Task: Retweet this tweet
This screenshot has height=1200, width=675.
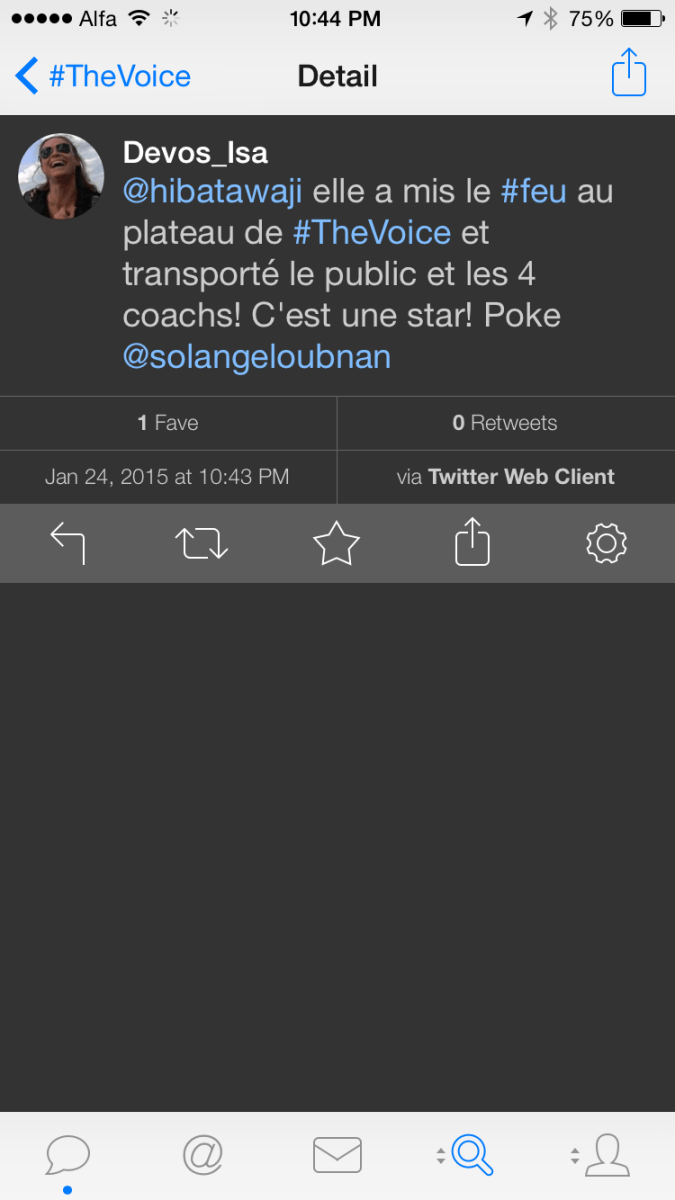Action: pos(202,543)
